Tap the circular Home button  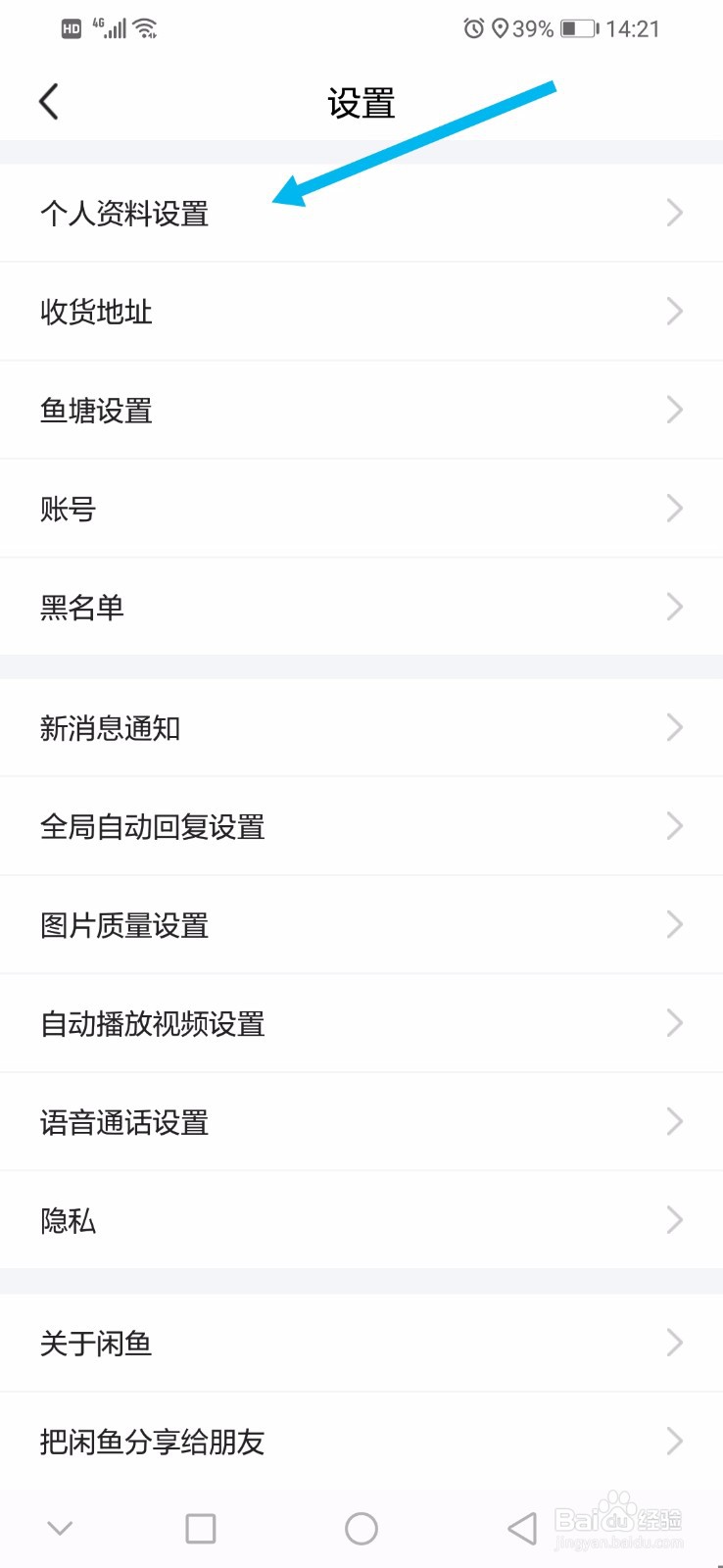(x=361, y=1527)
